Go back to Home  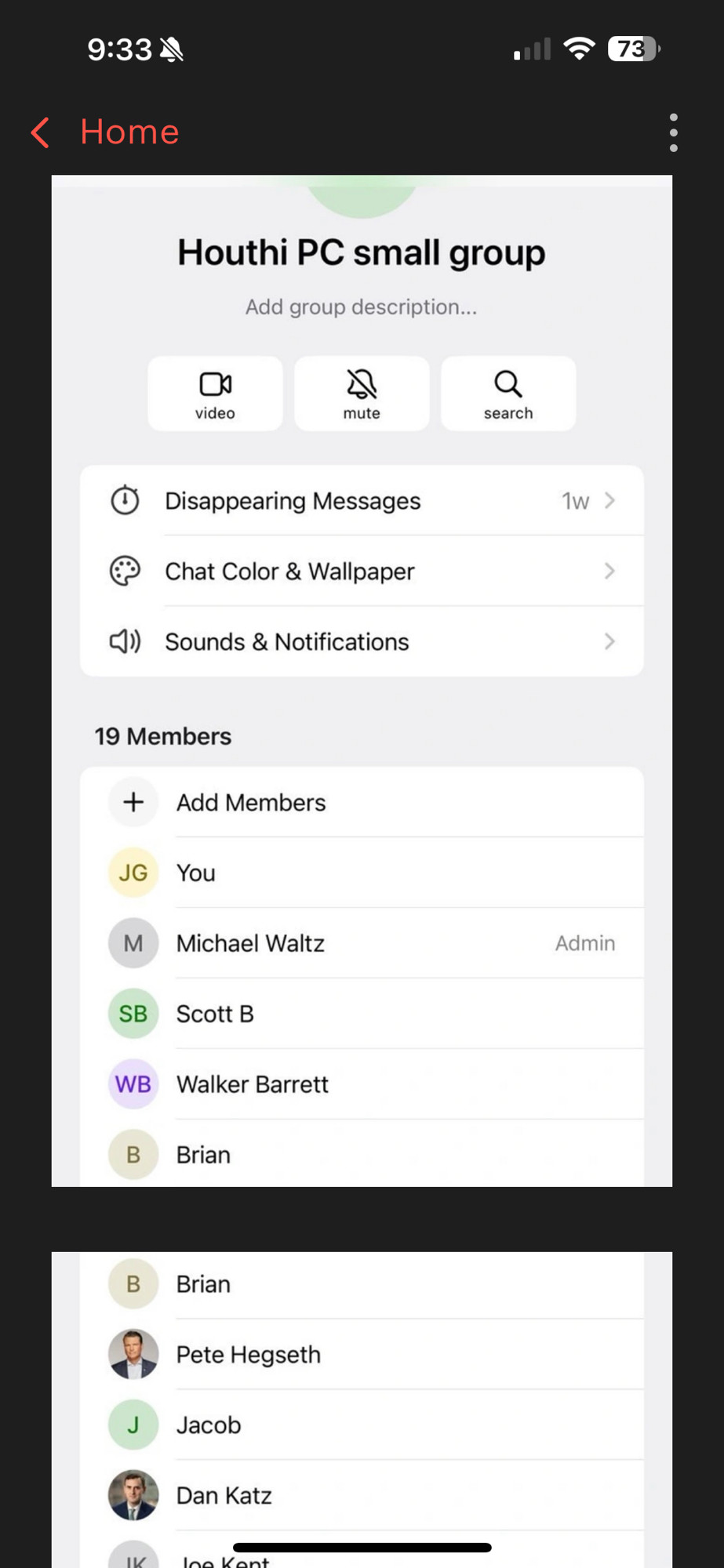pos(105,132)
